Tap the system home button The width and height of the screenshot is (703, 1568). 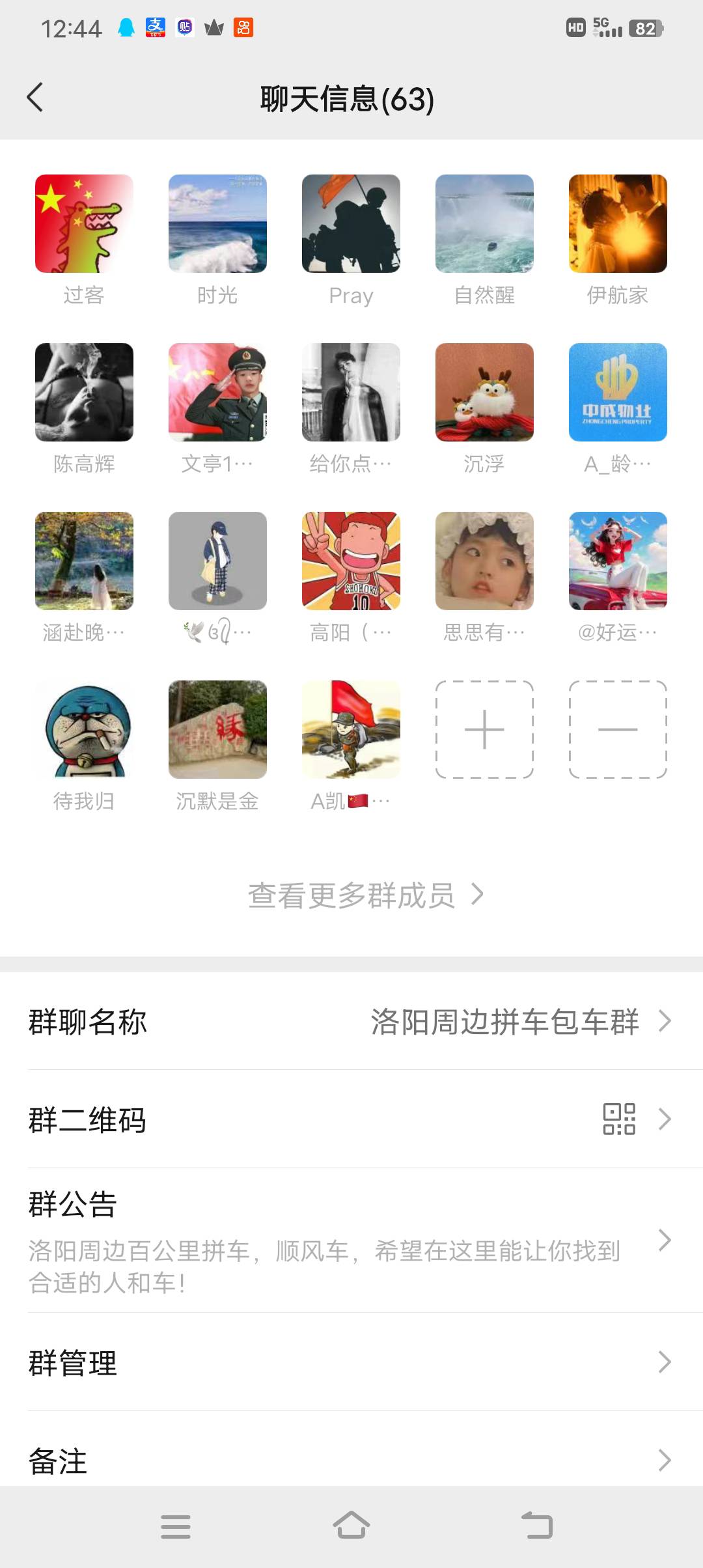coord(351,1526)
